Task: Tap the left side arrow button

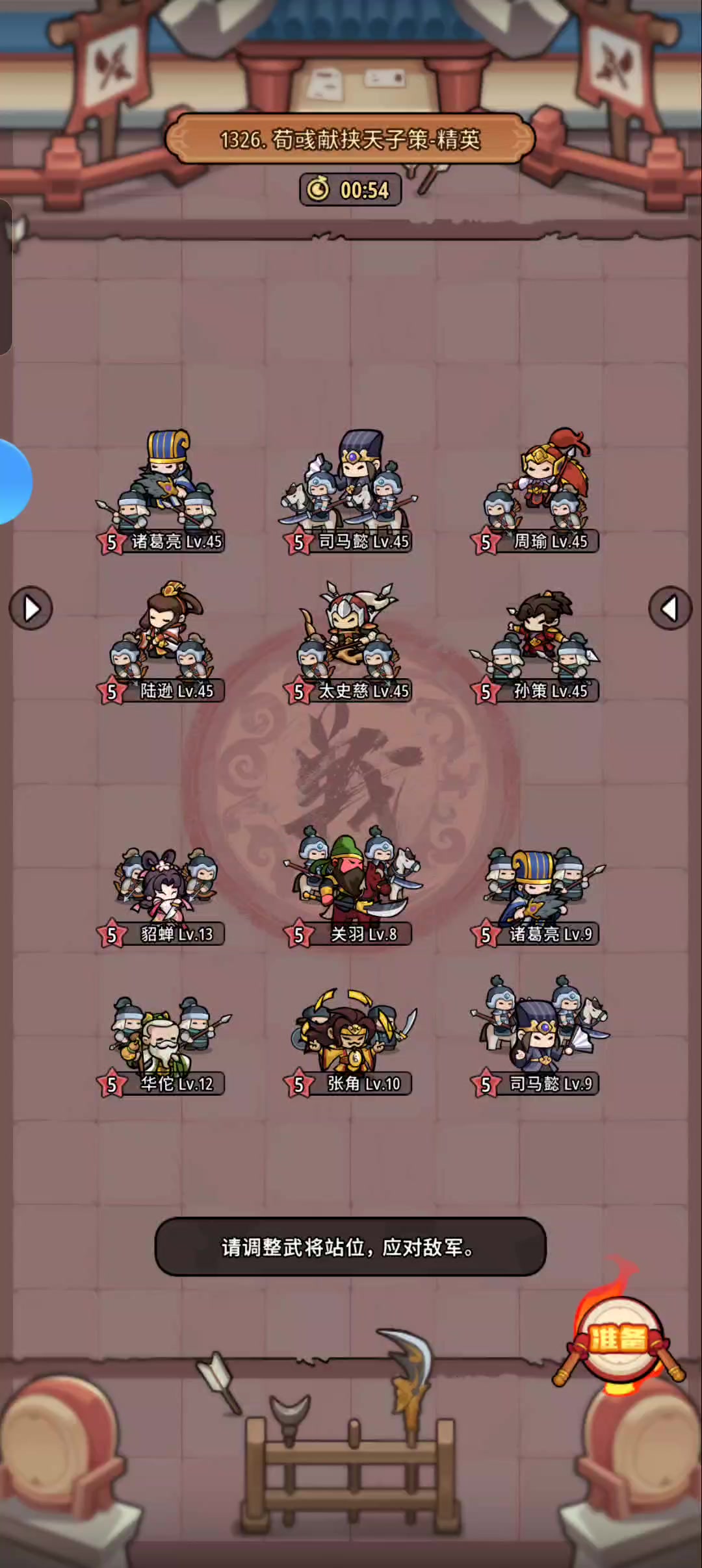Action: (x=31, y=609)
